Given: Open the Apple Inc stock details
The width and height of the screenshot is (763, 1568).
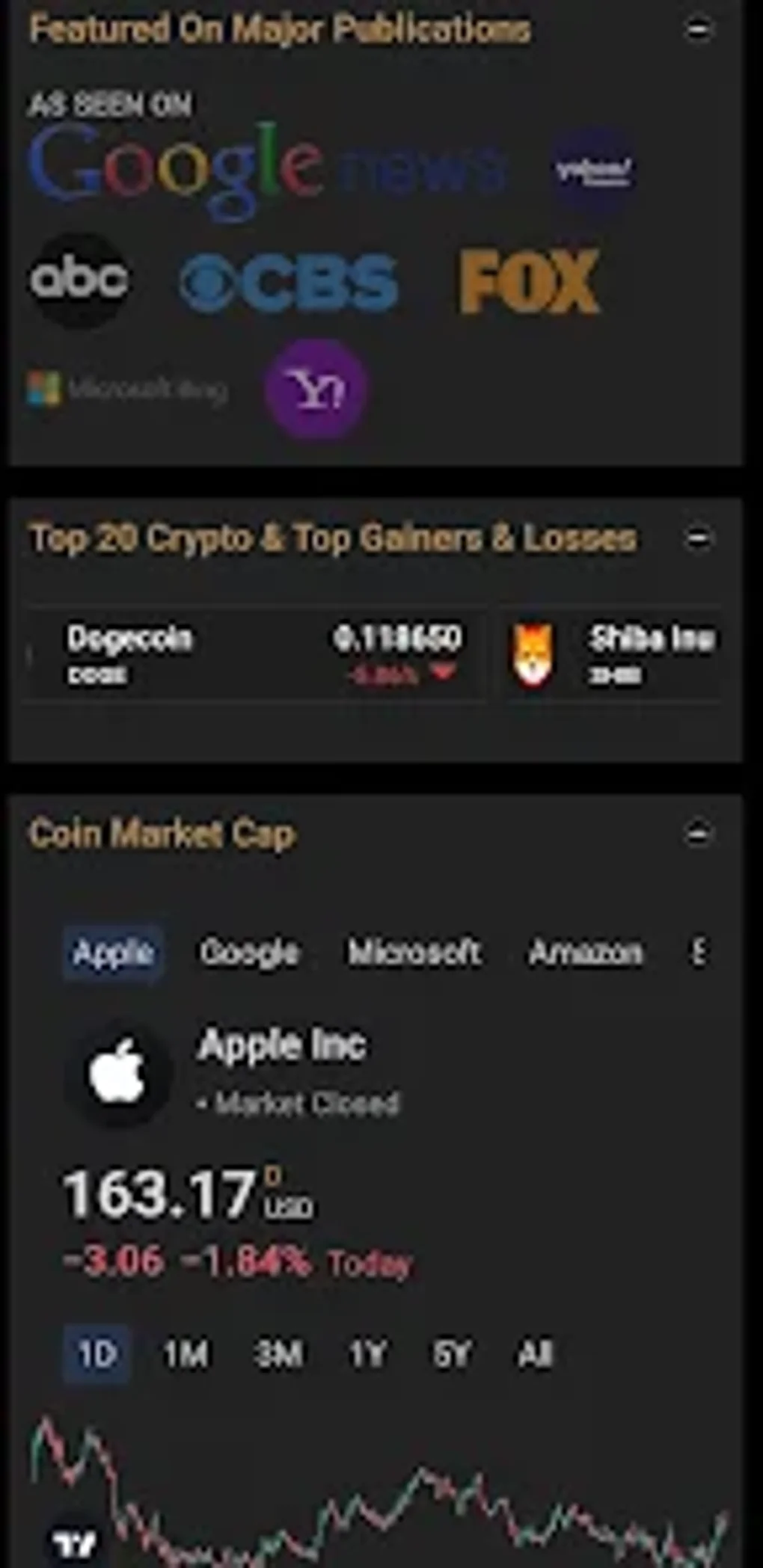Looking at the screenshot, I should tap(281, 1045).
